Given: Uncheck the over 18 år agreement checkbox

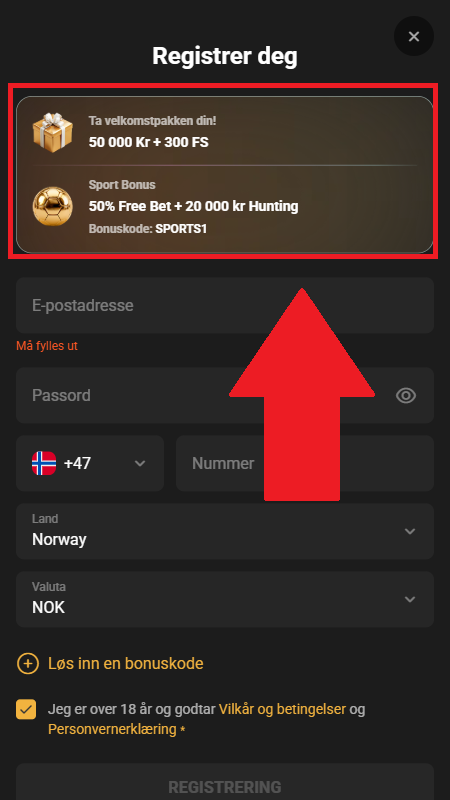Looking at the screenshot, I should [26, 709].
